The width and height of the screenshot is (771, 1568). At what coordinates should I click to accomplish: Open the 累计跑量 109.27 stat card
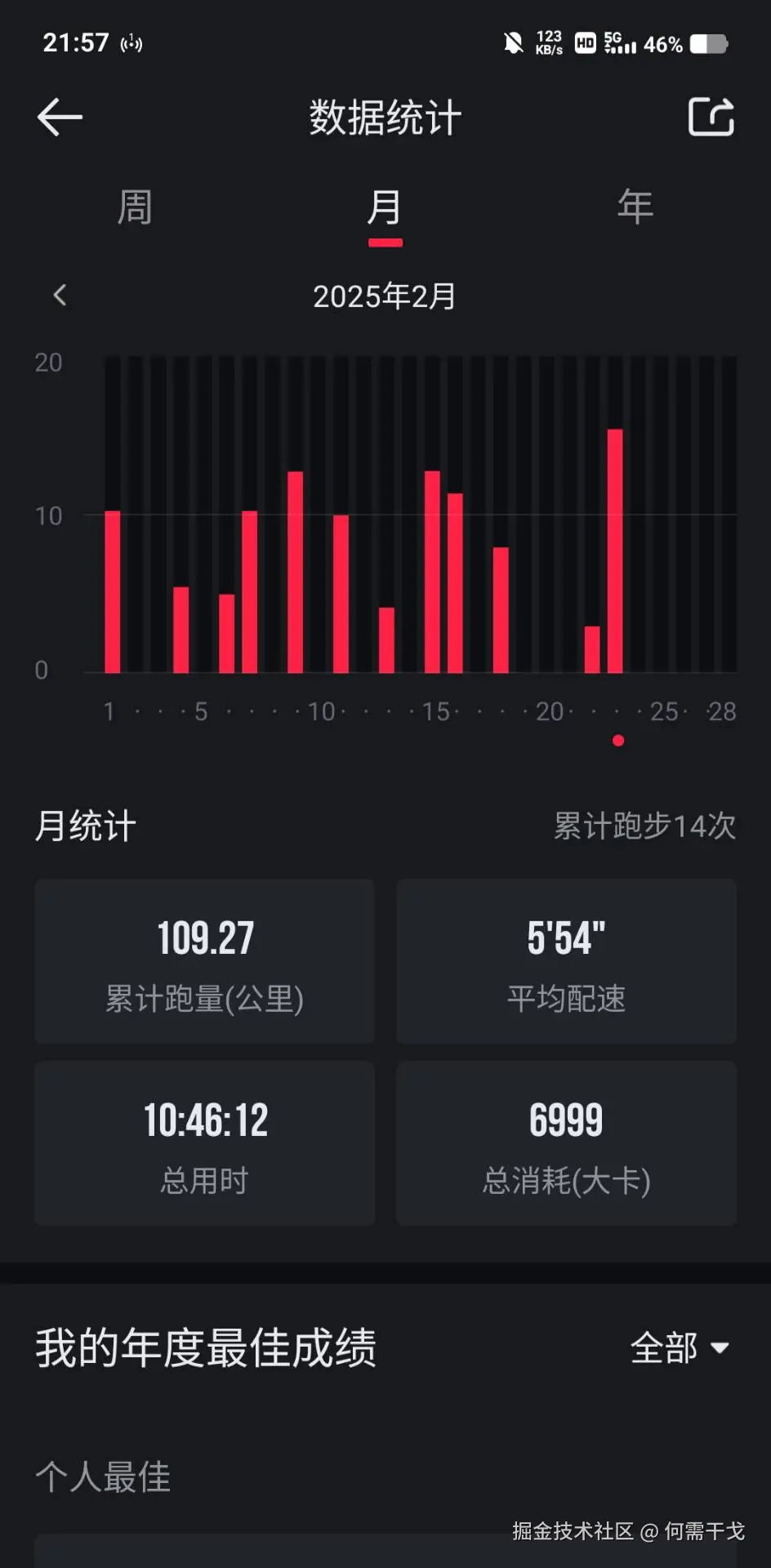(x=203, y=962)
